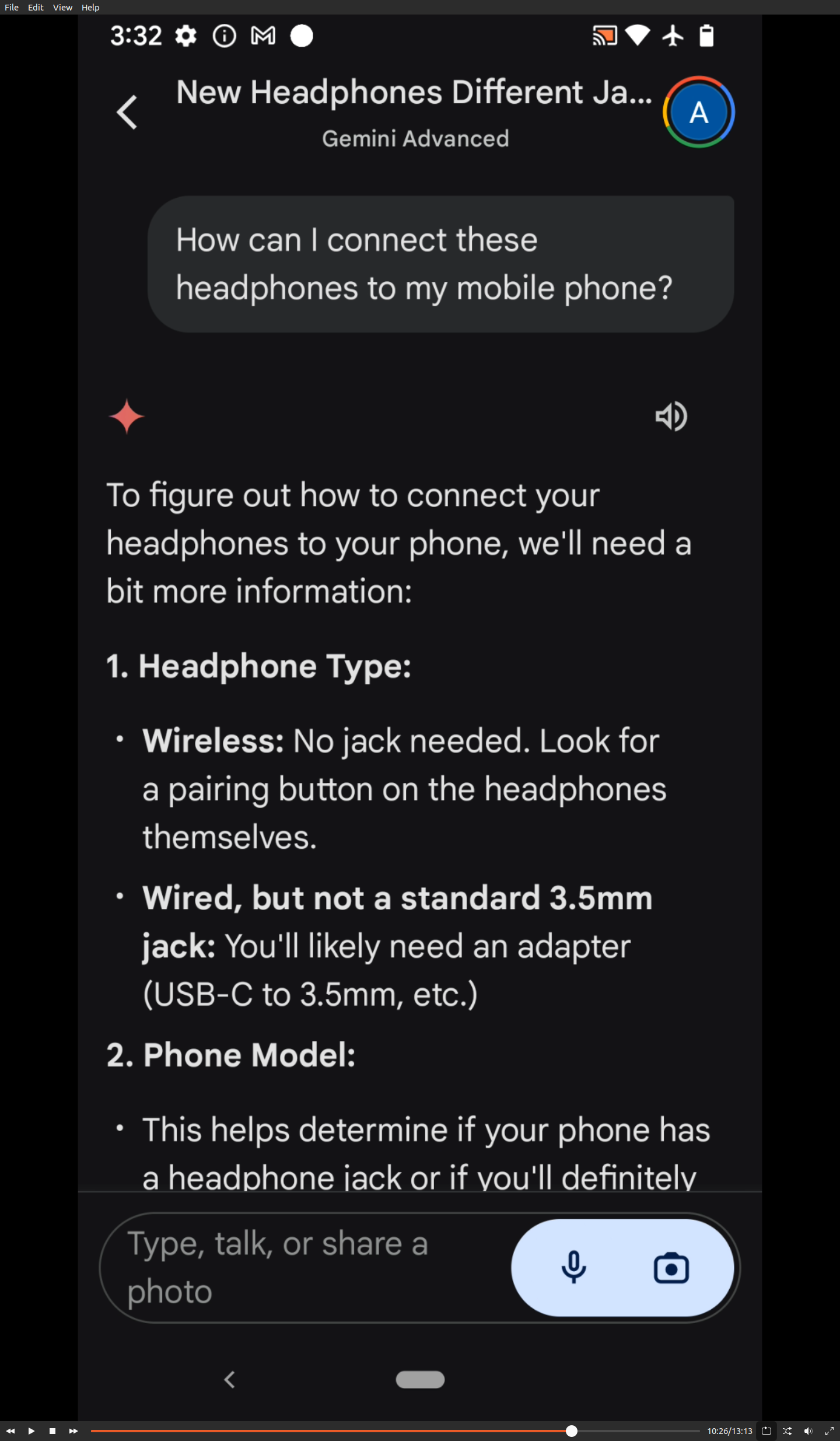The width and height of the screenshot is (840, 1441).
Task: Open the Edit menu
Action: click(x=36, y=8)
